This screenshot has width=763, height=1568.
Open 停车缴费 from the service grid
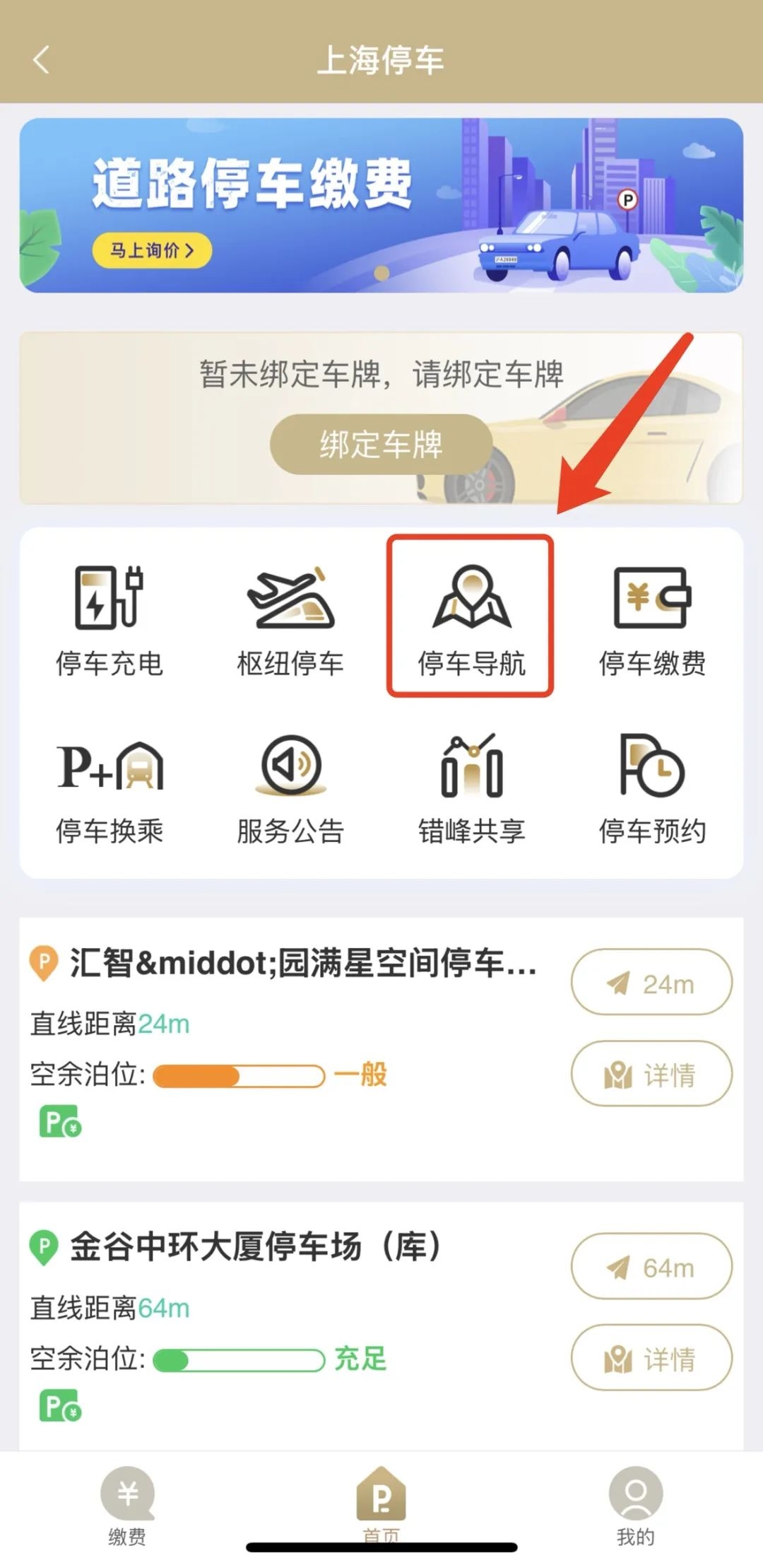click(x=651, y=620)
